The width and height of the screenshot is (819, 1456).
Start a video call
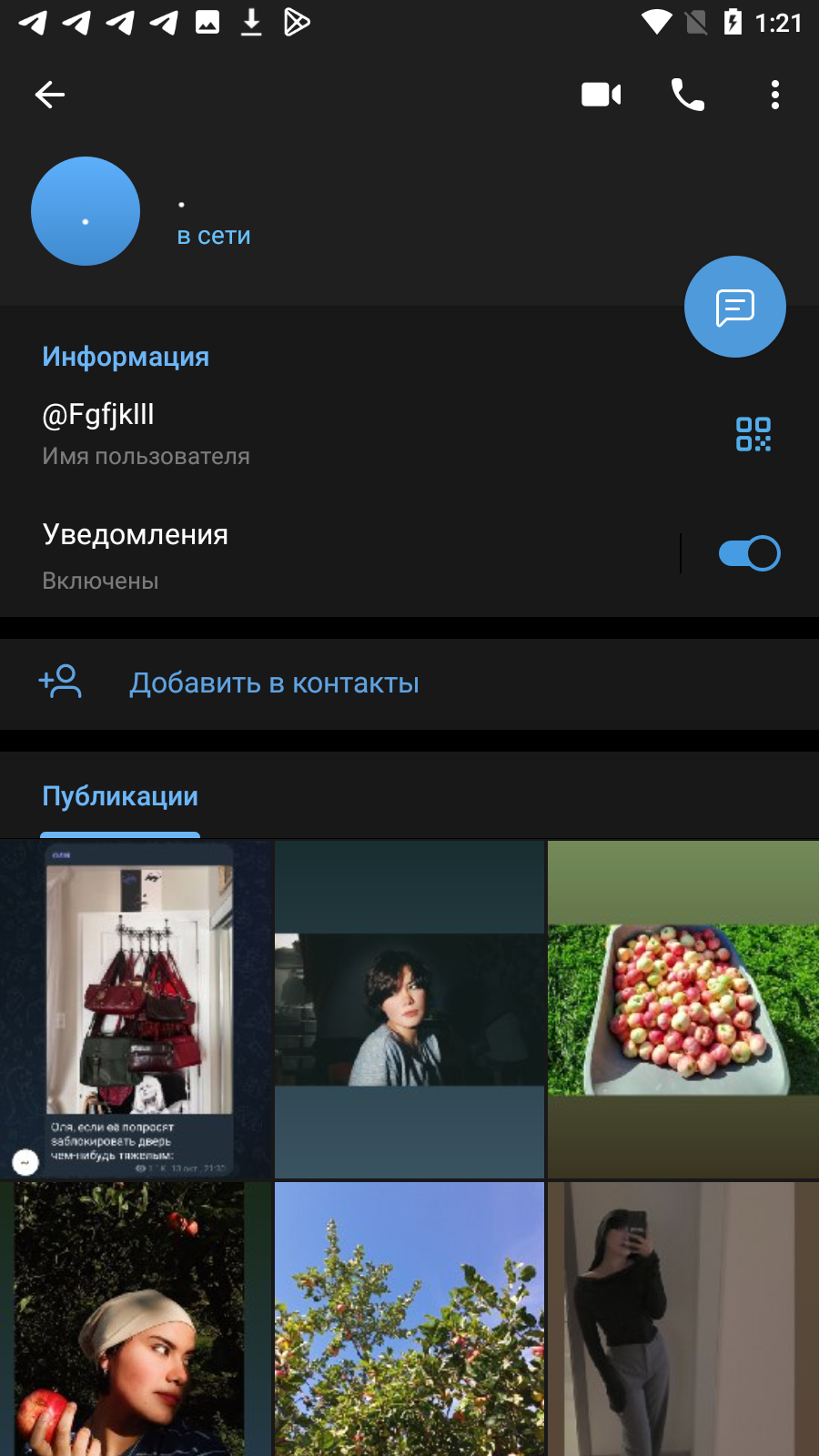point(601,95)
